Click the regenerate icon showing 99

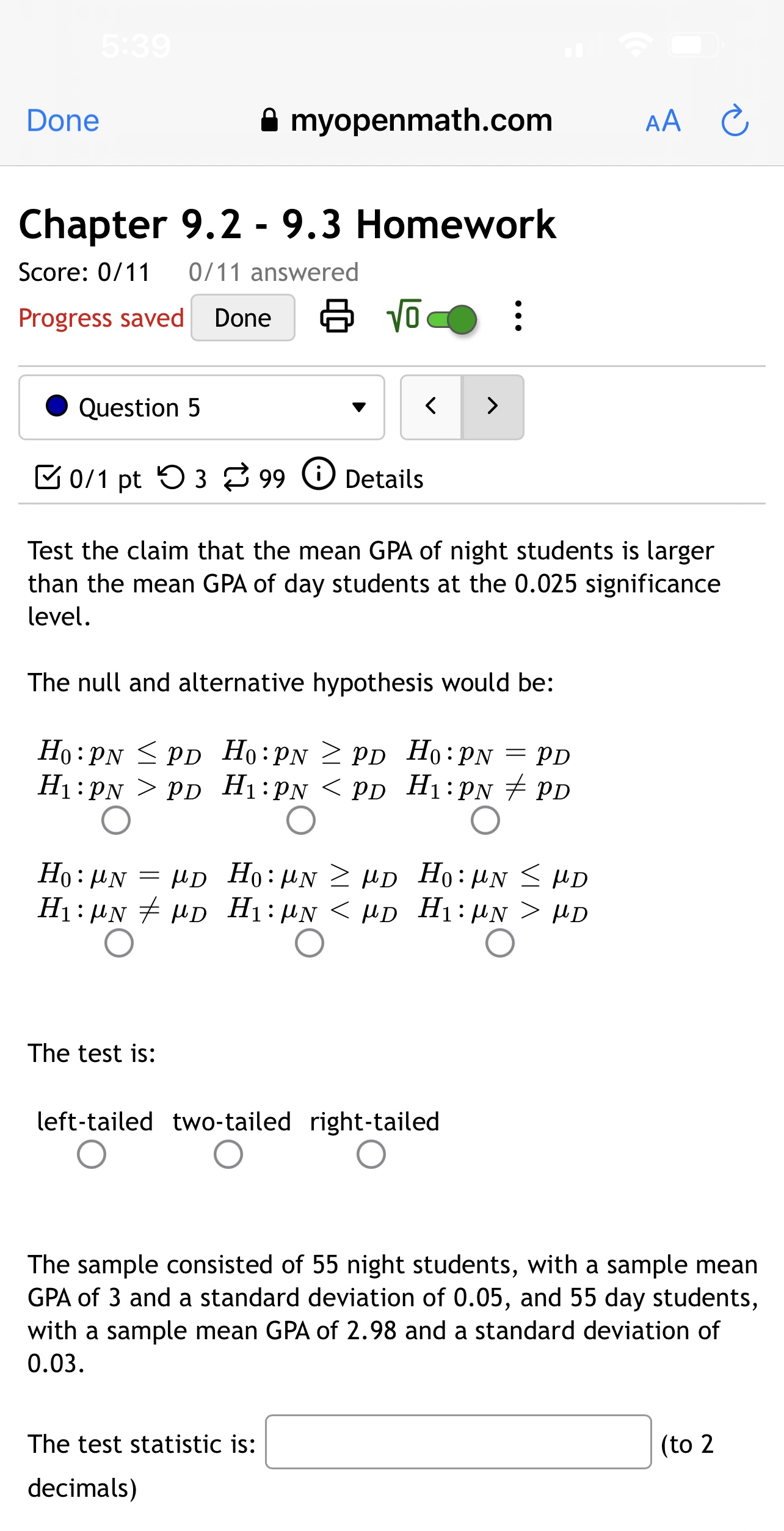pyautogui.click(x=239, y=477)
